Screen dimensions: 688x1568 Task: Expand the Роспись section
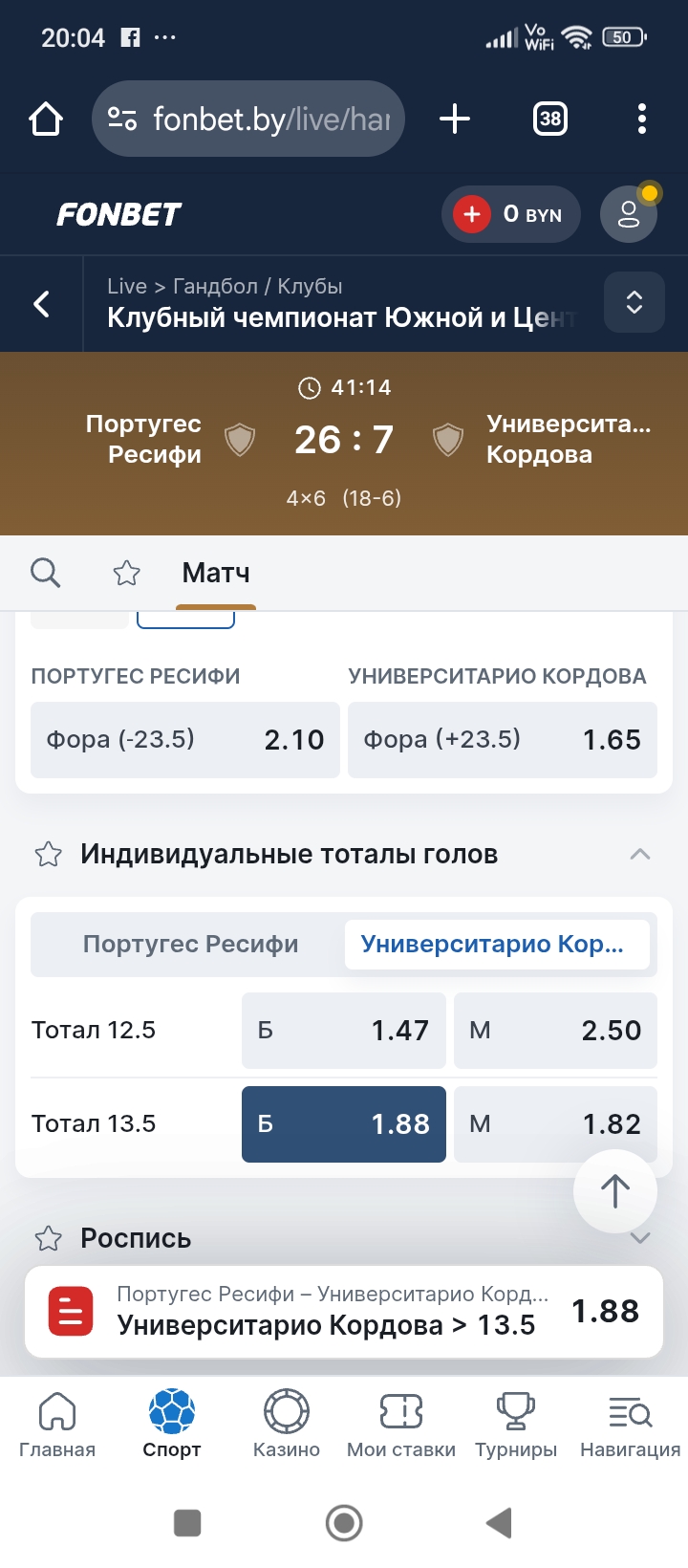641,1237
